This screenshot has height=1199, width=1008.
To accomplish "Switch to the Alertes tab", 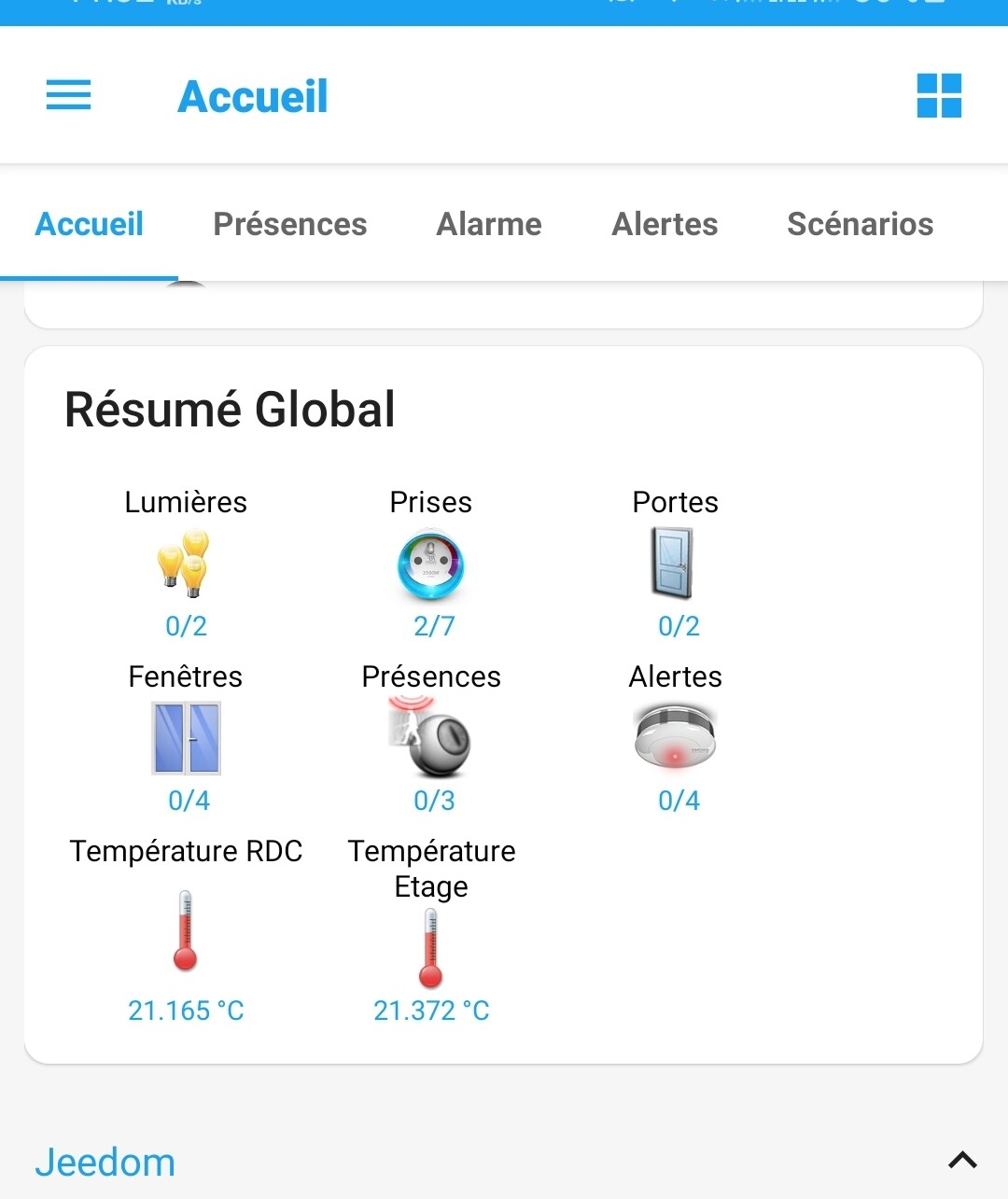I will (x=665, y=224).
